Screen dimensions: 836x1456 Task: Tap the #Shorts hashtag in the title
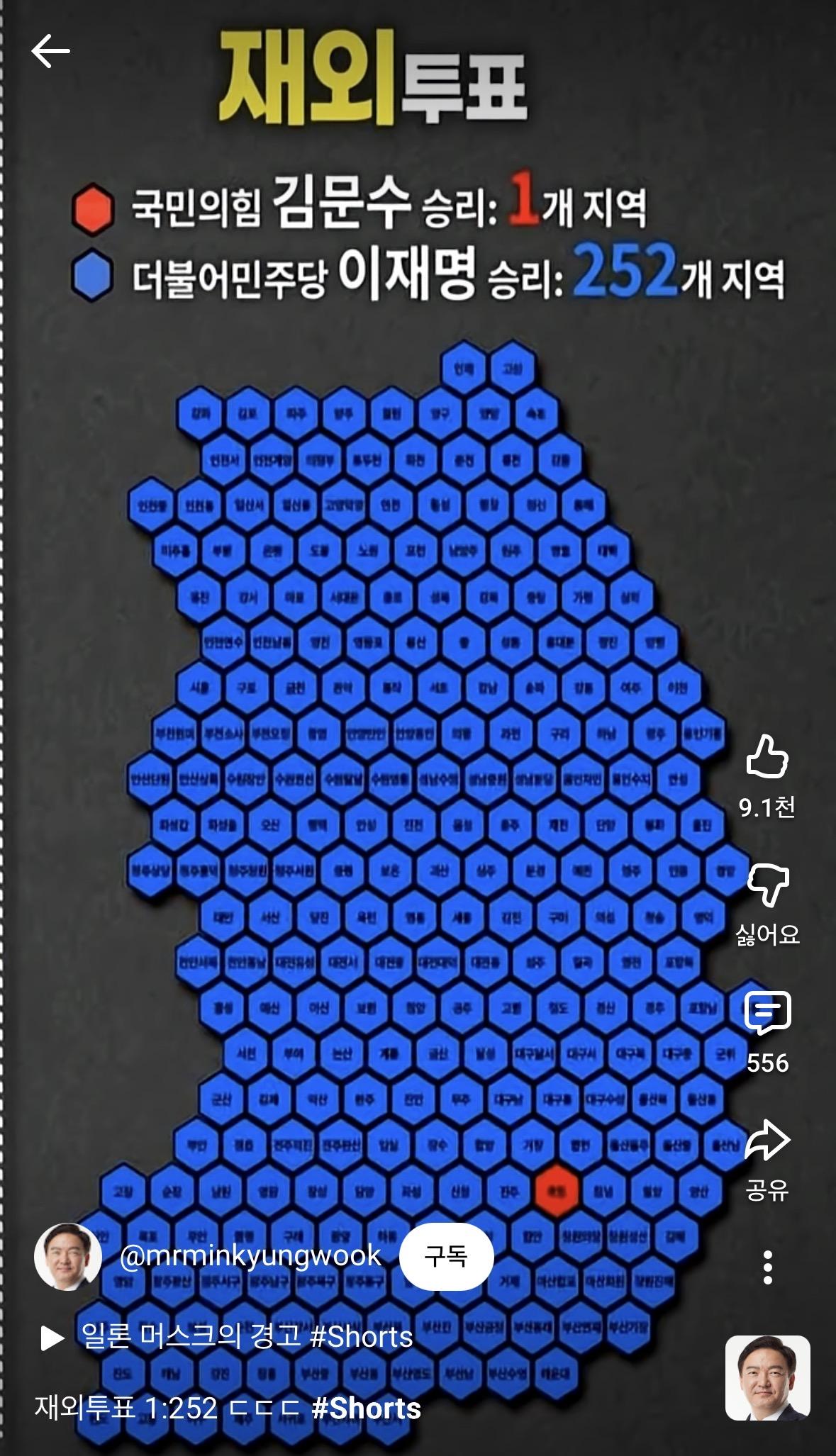(366, 1409)
